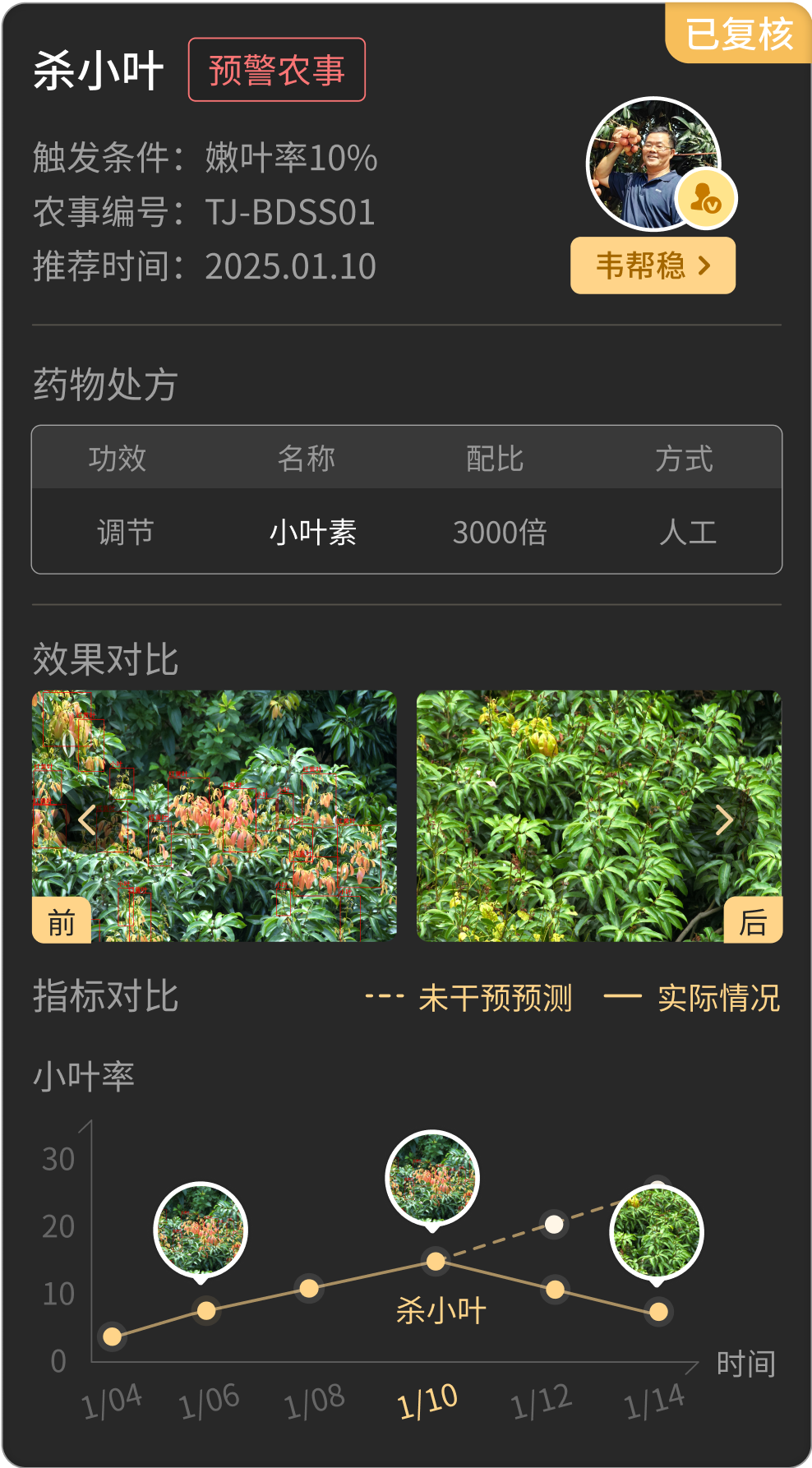
Task: Tap the expert's avatar photo
Action: (653, 164)
